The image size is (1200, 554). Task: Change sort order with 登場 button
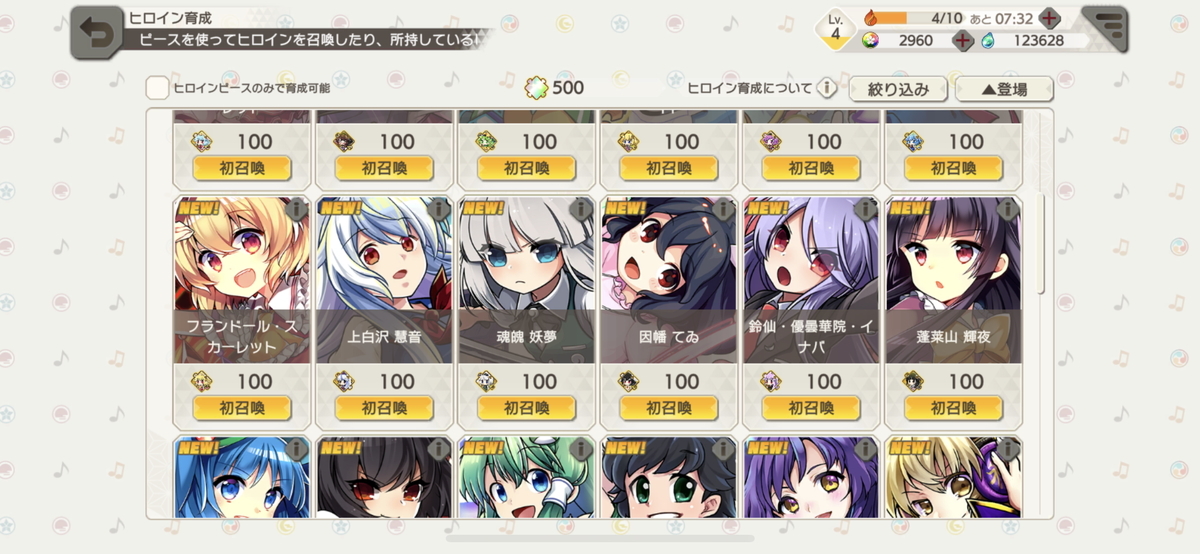coord(1004,89)
